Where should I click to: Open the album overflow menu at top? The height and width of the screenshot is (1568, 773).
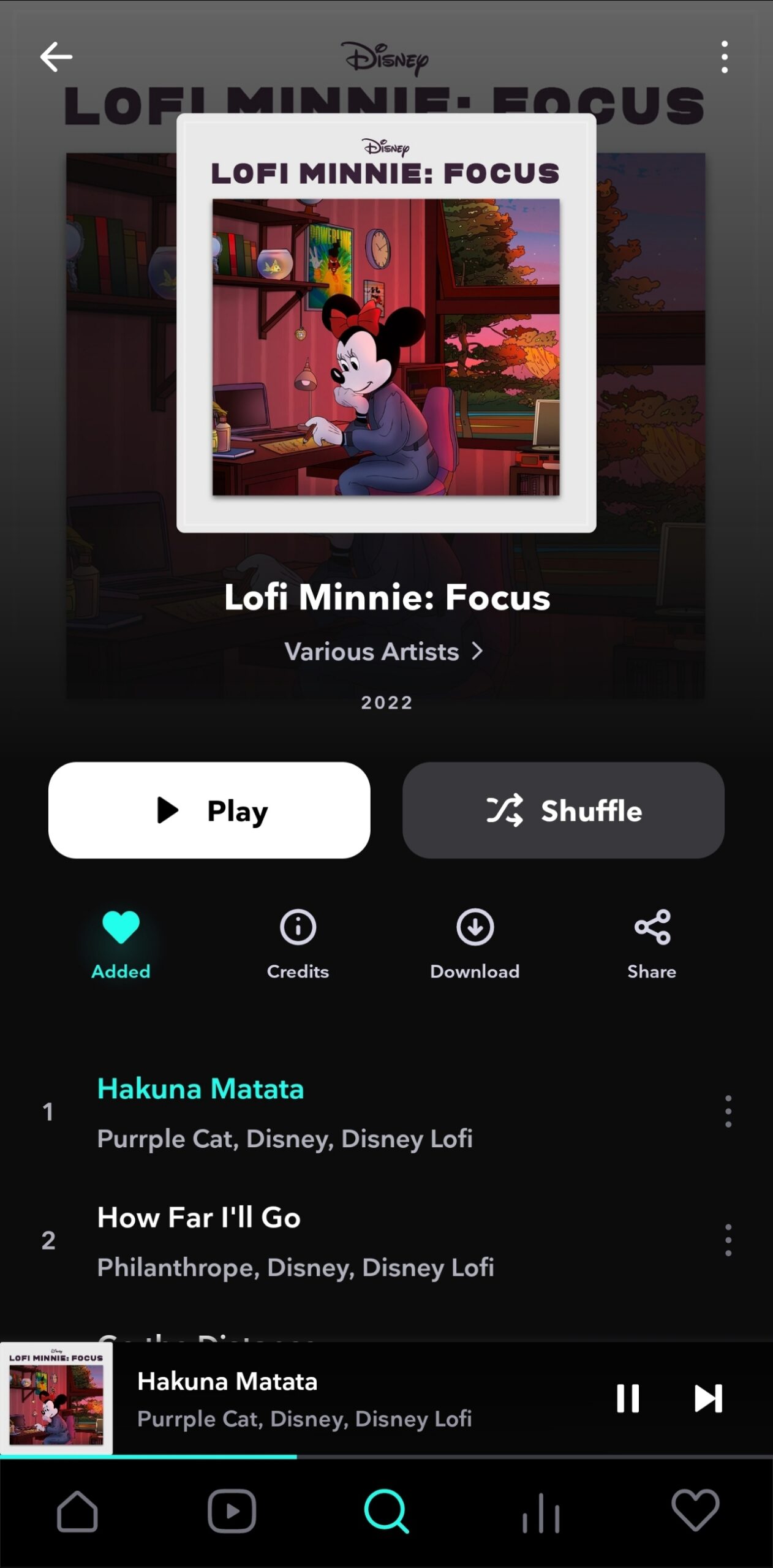(x=725, y=57)
